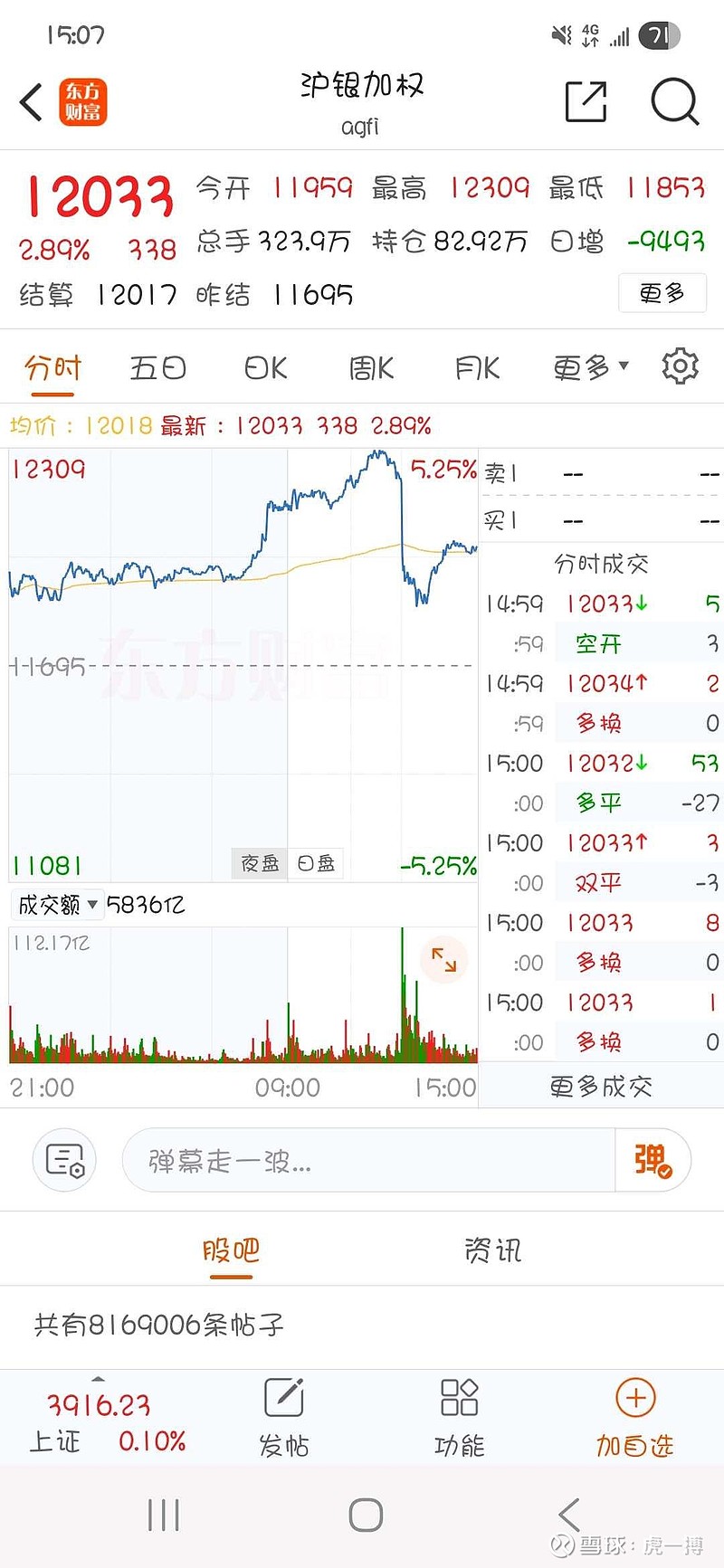Toggle danmaku with the 弹 button

(x=653, y=1159)
